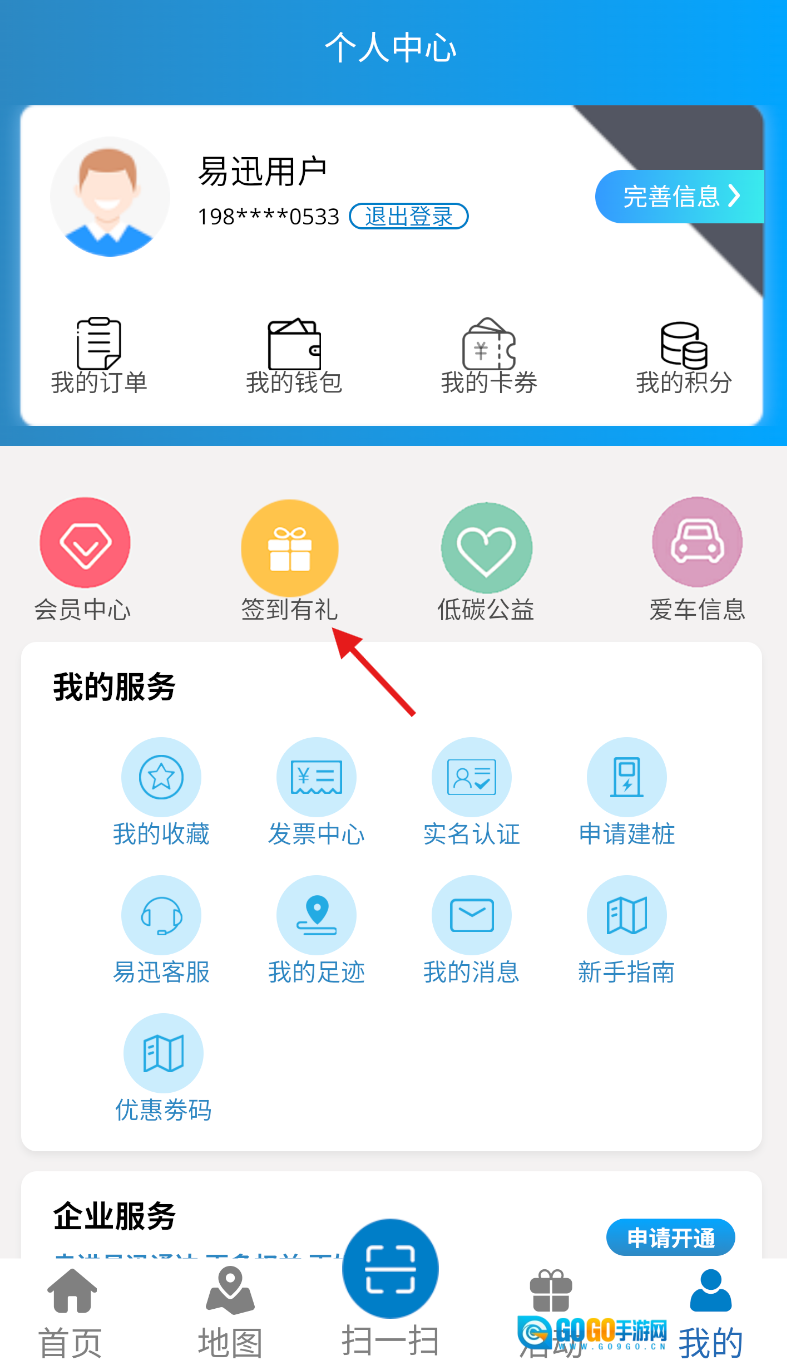View 我的卡券

click(x=489, y=356)
